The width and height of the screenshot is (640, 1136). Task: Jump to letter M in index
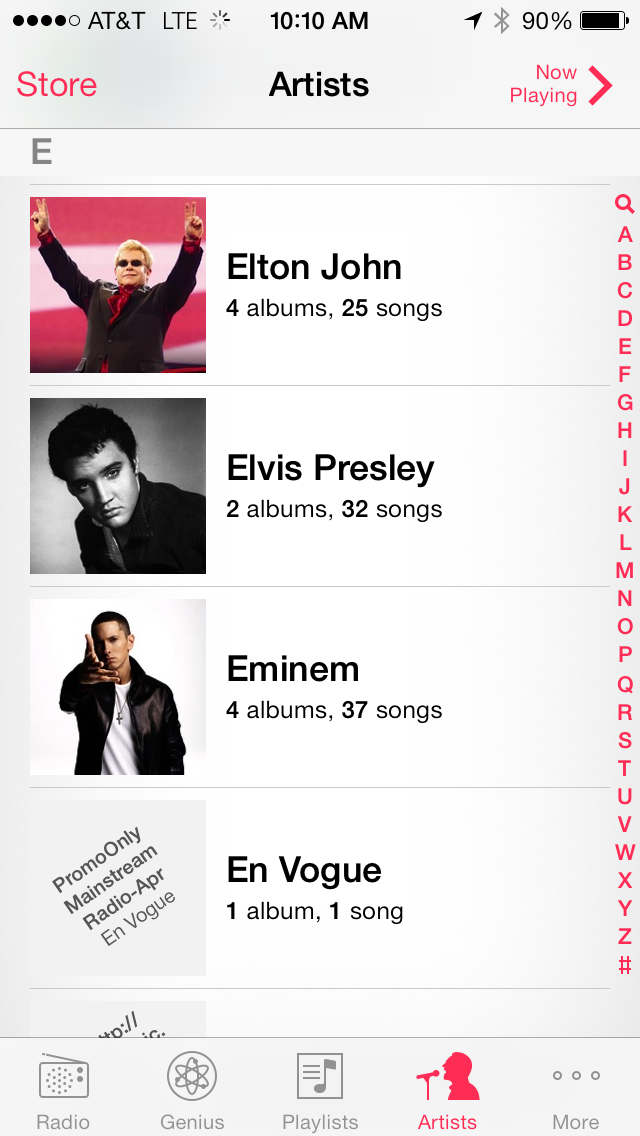click(x=625, y=571)
